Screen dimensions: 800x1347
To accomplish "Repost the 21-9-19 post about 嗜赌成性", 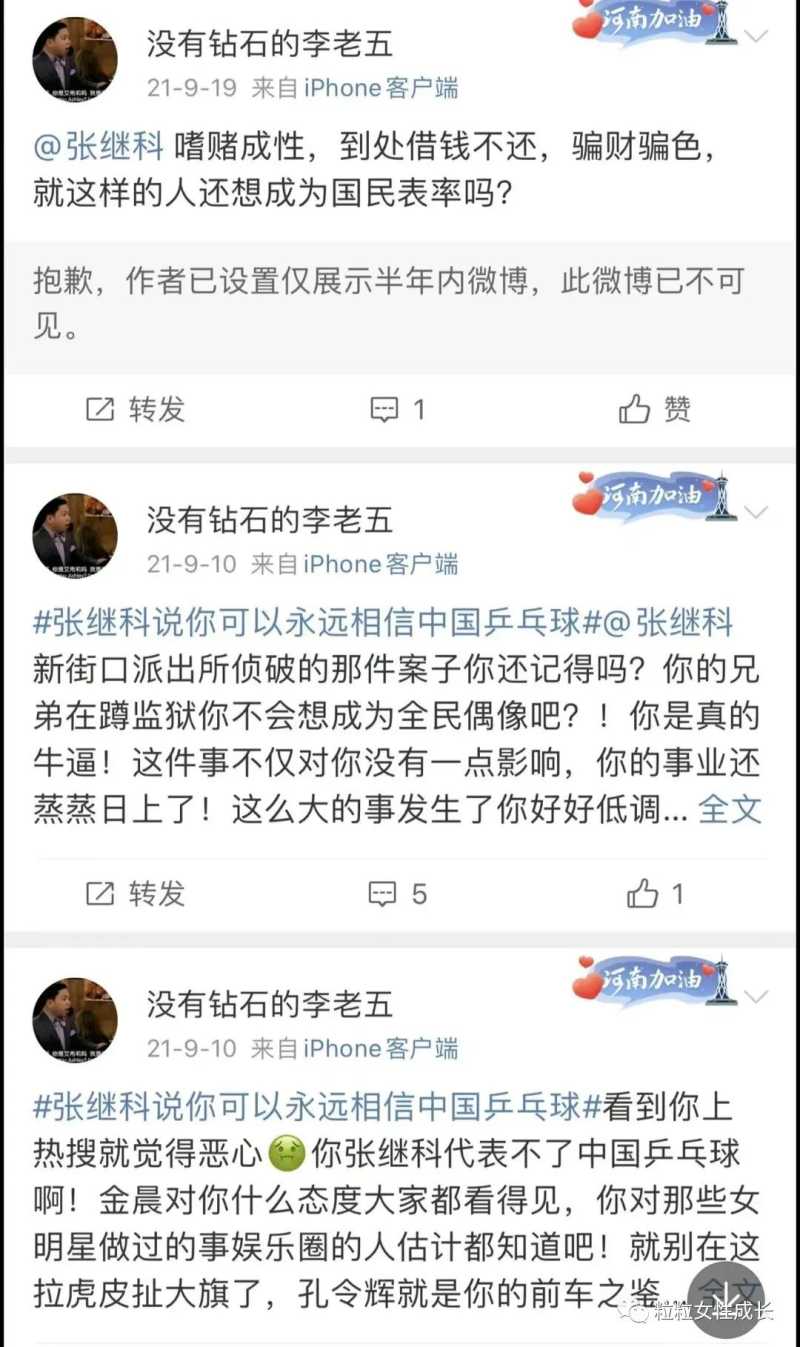I will coord(136,409).
